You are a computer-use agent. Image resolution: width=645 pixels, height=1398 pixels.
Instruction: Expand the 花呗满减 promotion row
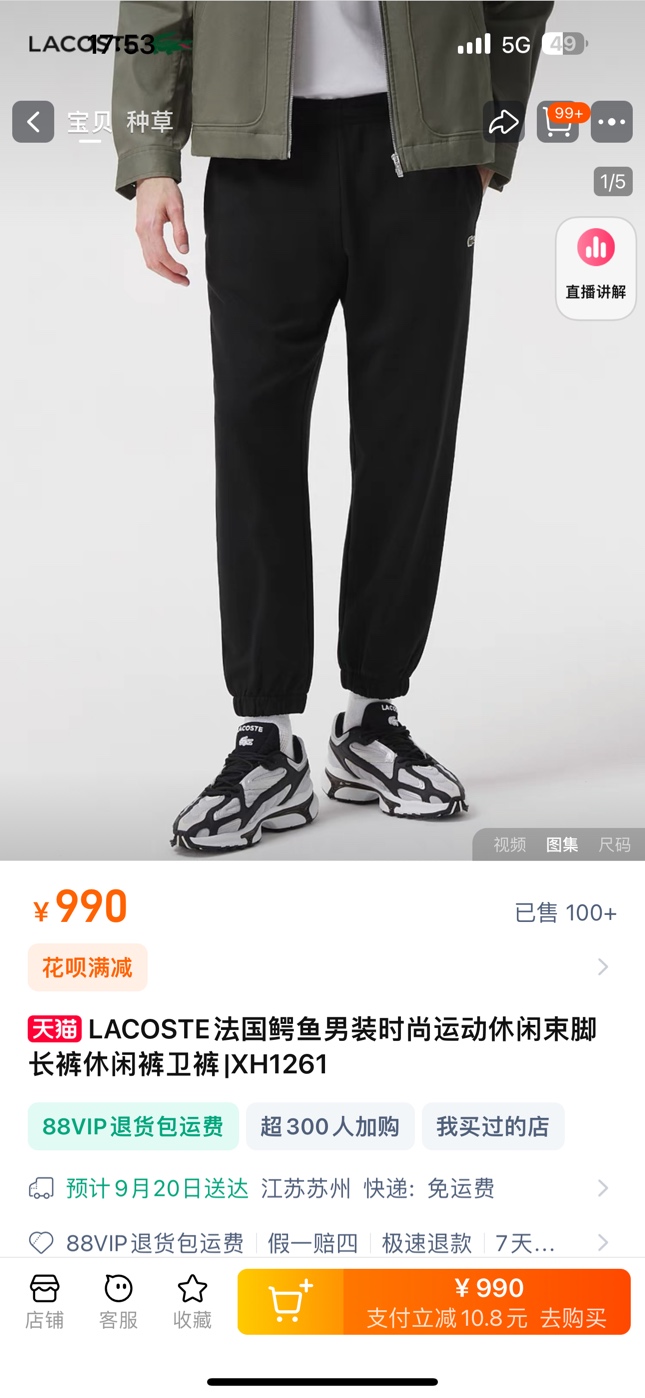(x=602, y=967)
